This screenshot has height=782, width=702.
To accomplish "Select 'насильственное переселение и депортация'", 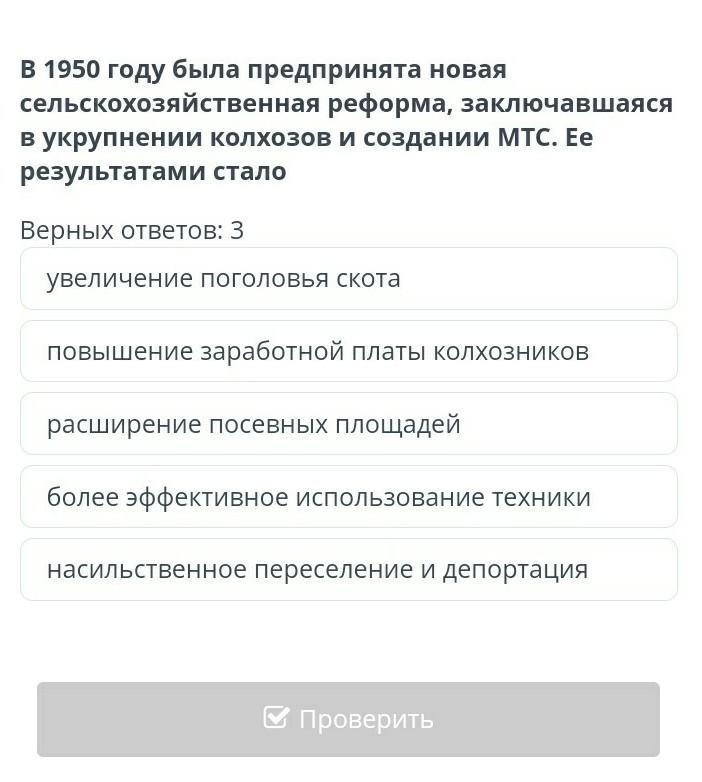I will pos(349,570).
